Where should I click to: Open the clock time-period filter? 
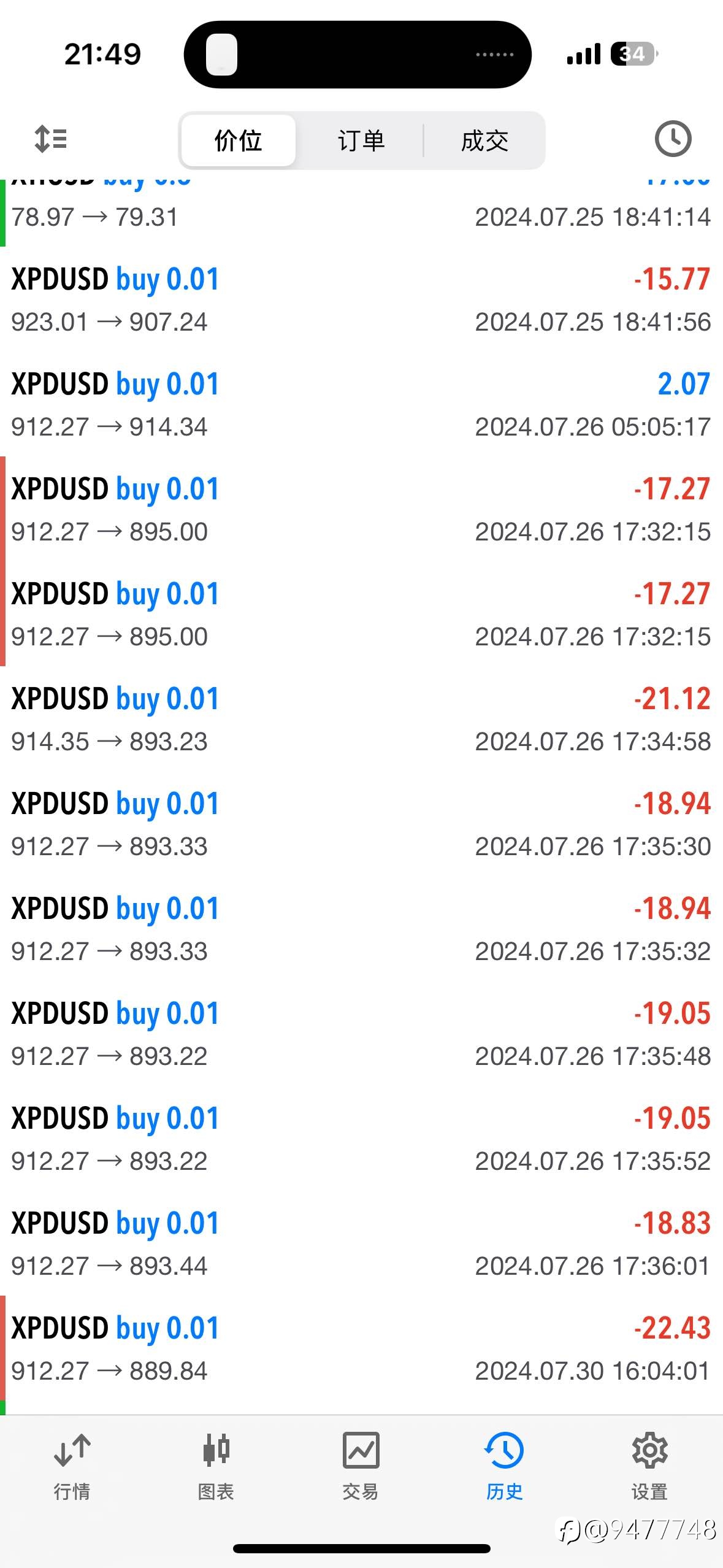pyautogui.click(x=673, y=139)
